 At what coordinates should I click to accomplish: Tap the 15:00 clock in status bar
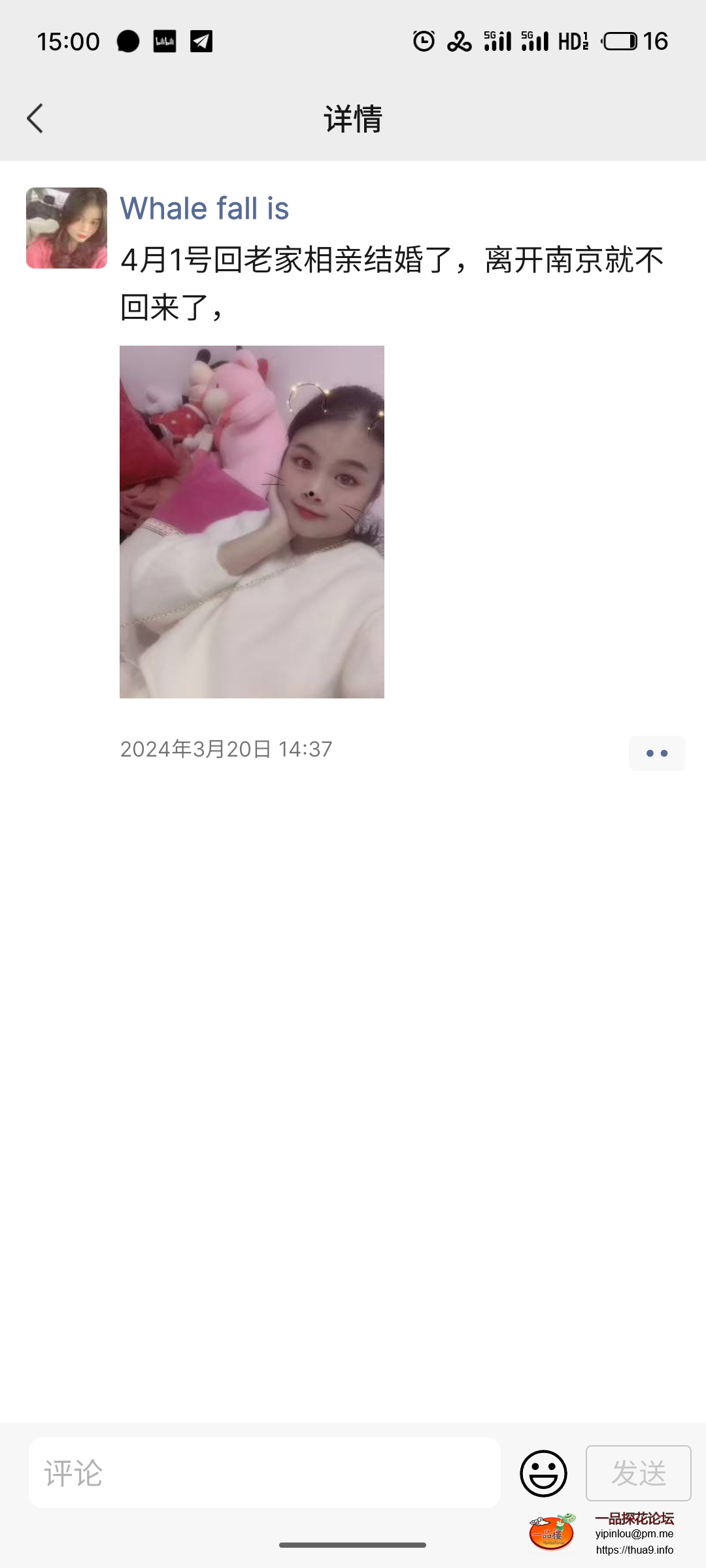tap(69, 41)
